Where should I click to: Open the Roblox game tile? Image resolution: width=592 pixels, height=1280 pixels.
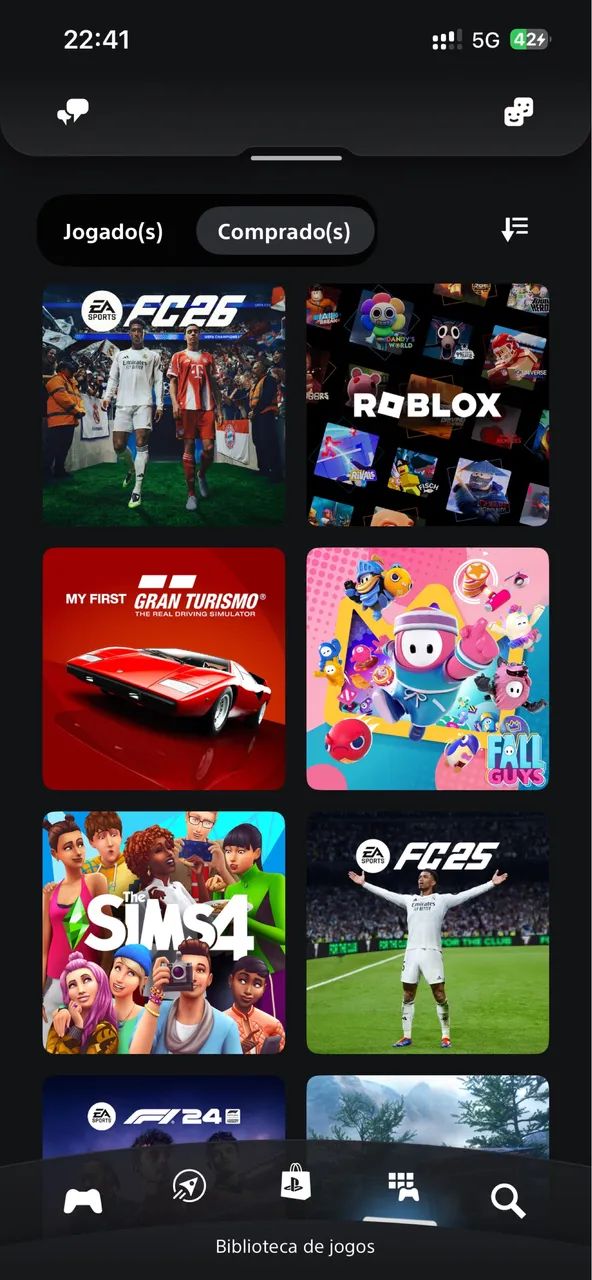tap(427, 405)
